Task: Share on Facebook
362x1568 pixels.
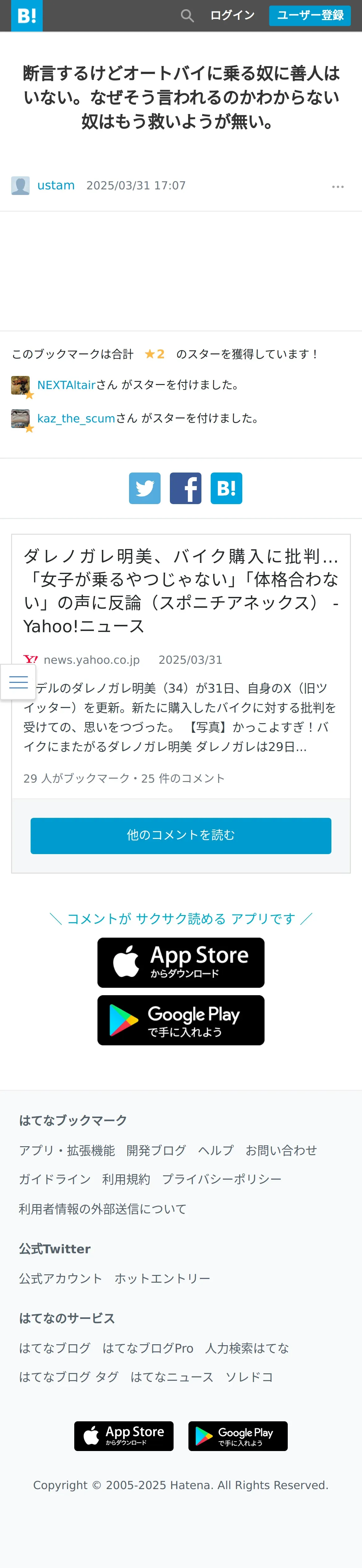Action: click(x=186, y=488)
